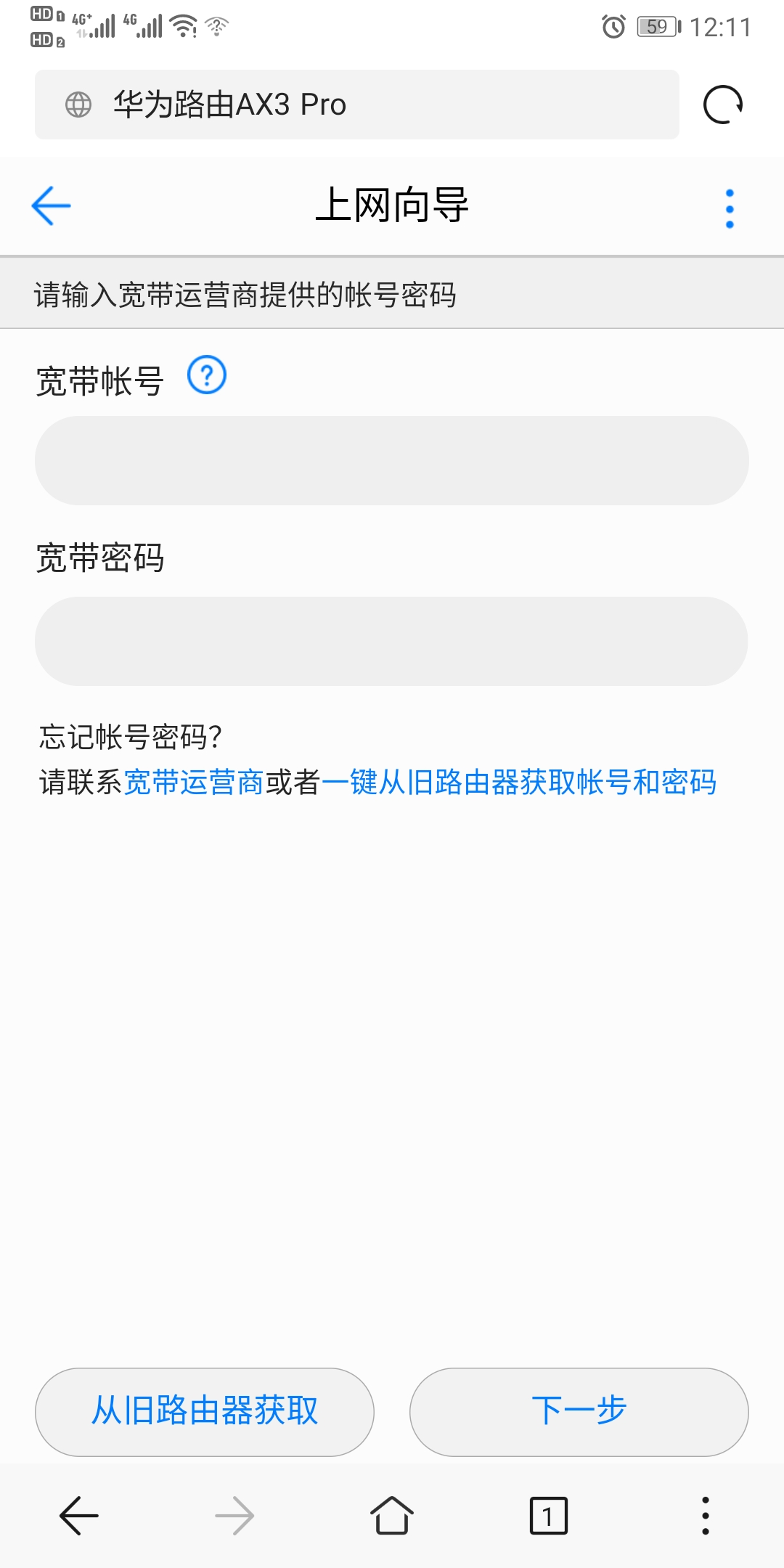Focus the 宽带密码 input field

[391, 641]
